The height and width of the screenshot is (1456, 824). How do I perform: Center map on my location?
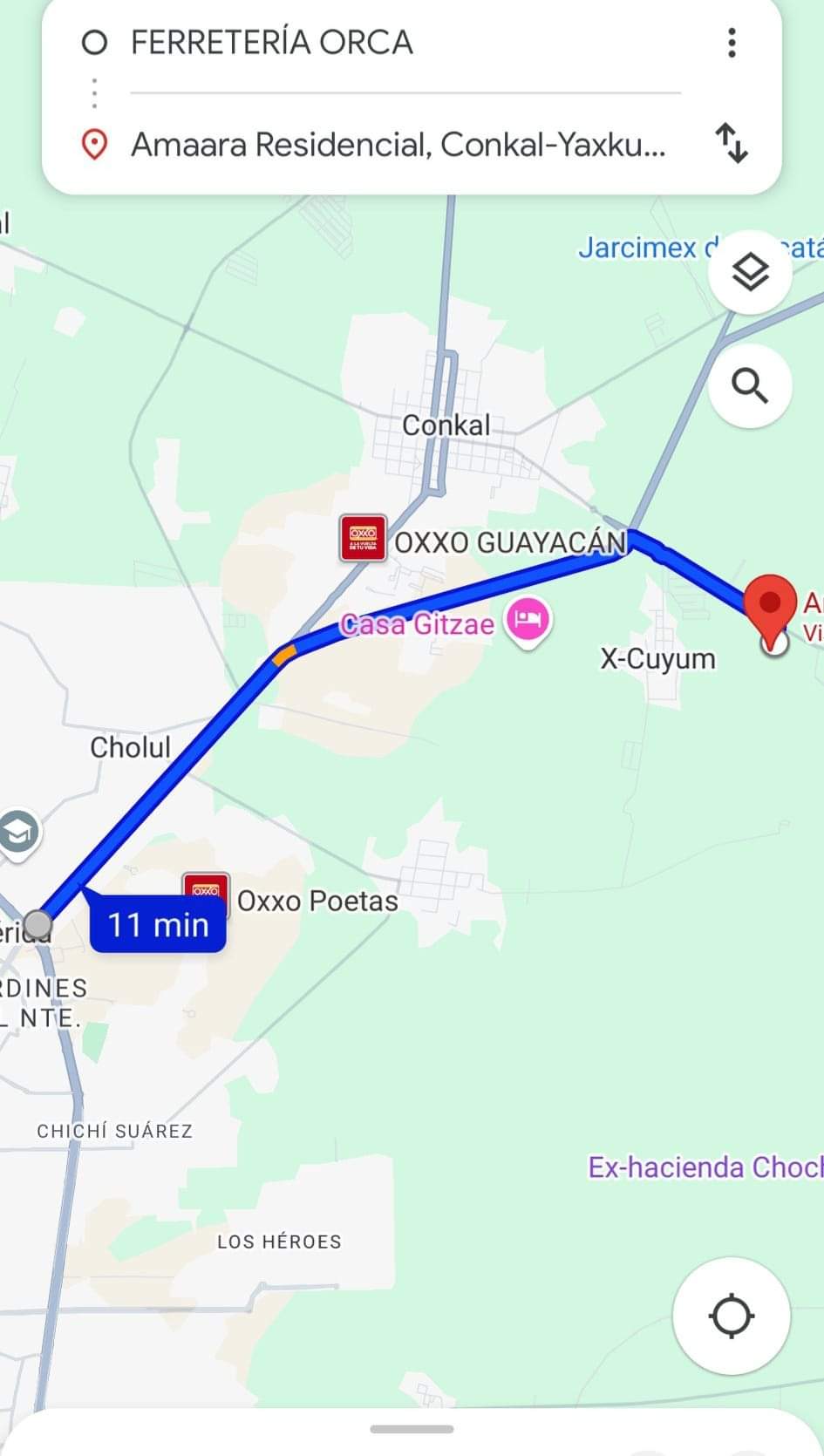[x=731, y=1316]
